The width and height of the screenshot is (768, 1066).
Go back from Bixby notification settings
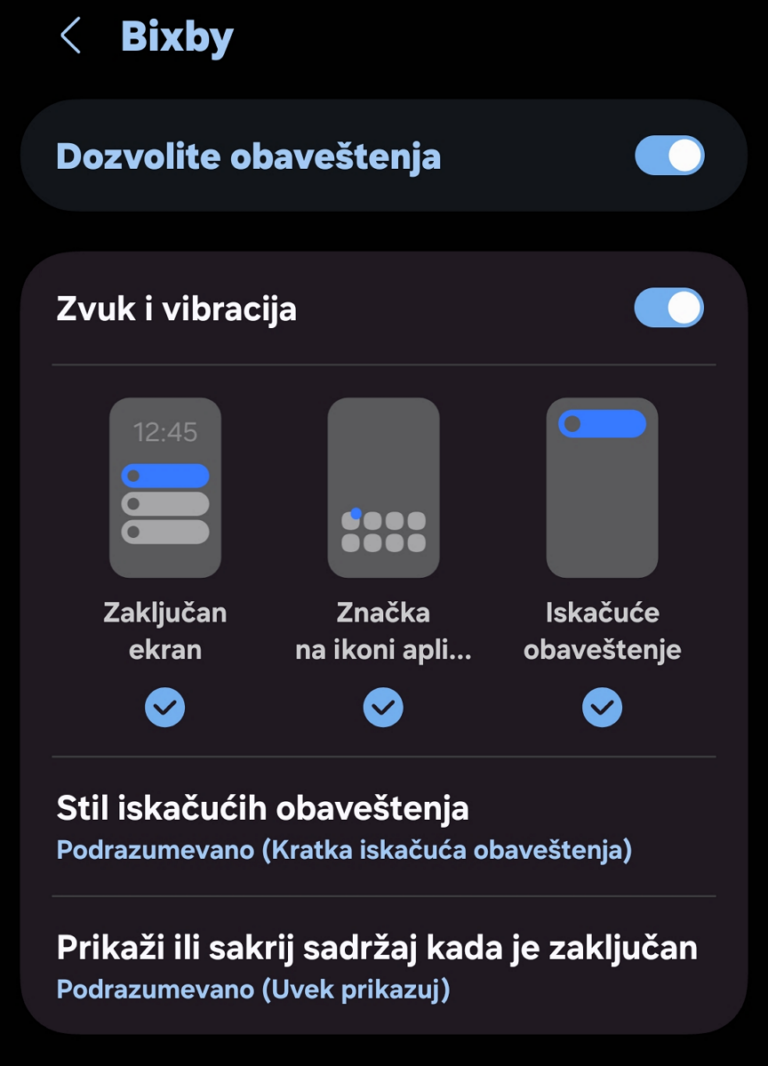70,37
